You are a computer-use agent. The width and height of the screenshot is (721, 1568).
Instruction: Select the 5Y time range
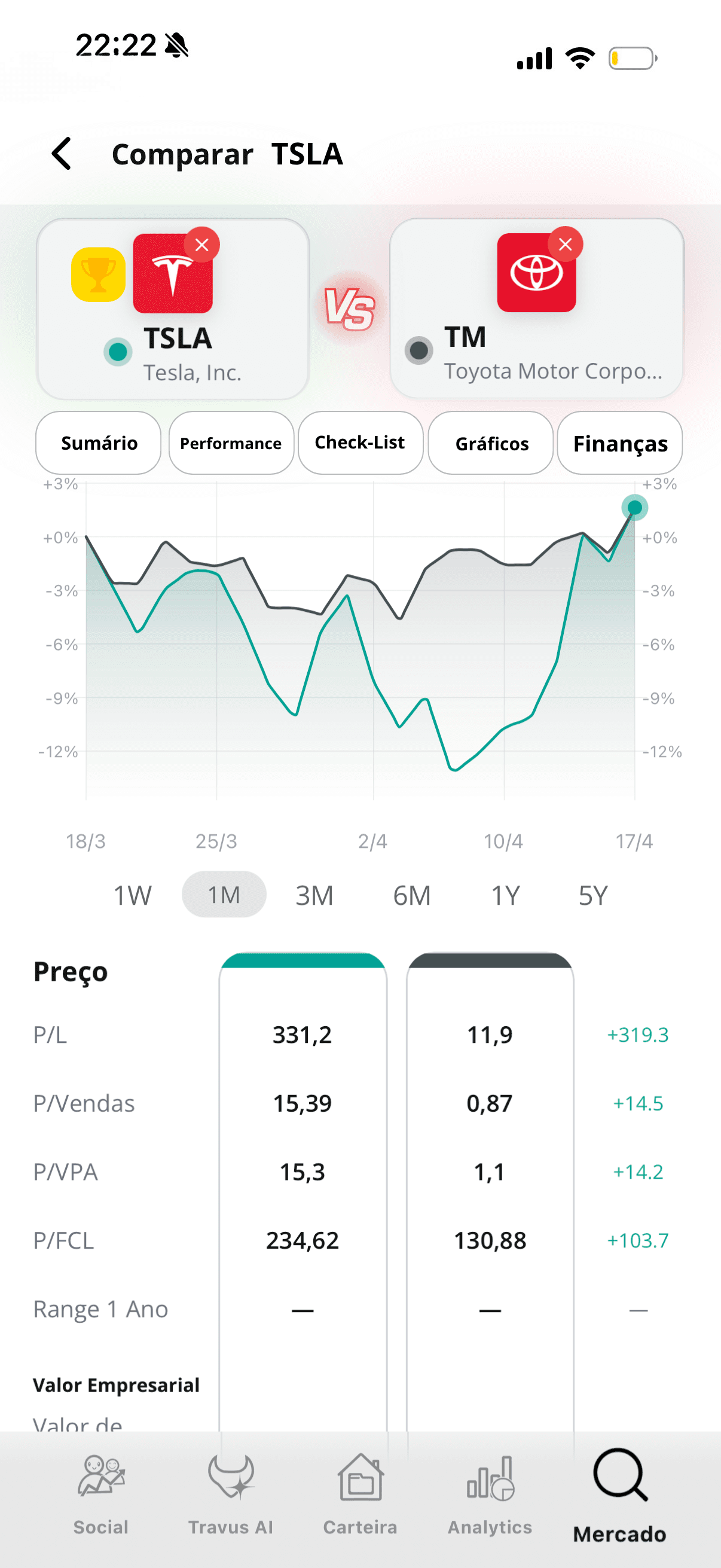click(x=591, y=895)
